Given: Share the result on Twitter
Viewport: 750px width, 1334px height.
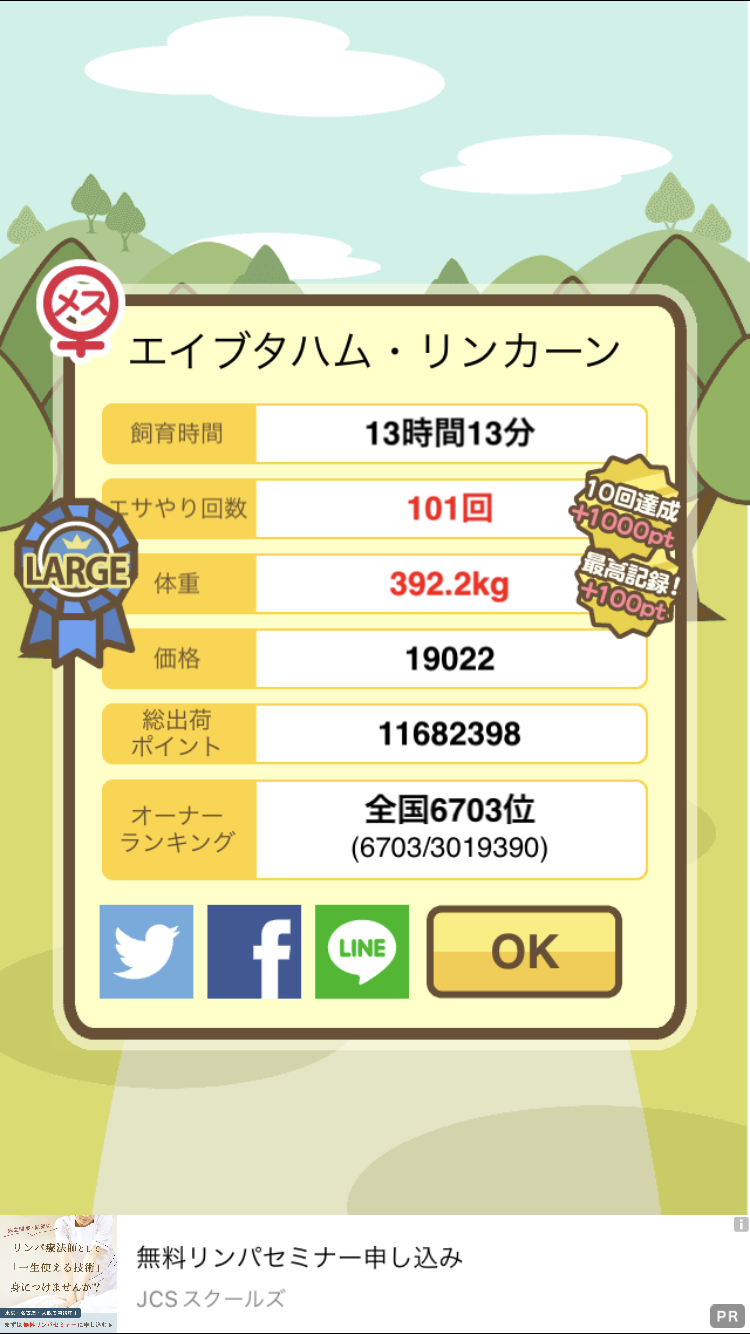Looking at the screenshot, I should click(x=146, y=952).
